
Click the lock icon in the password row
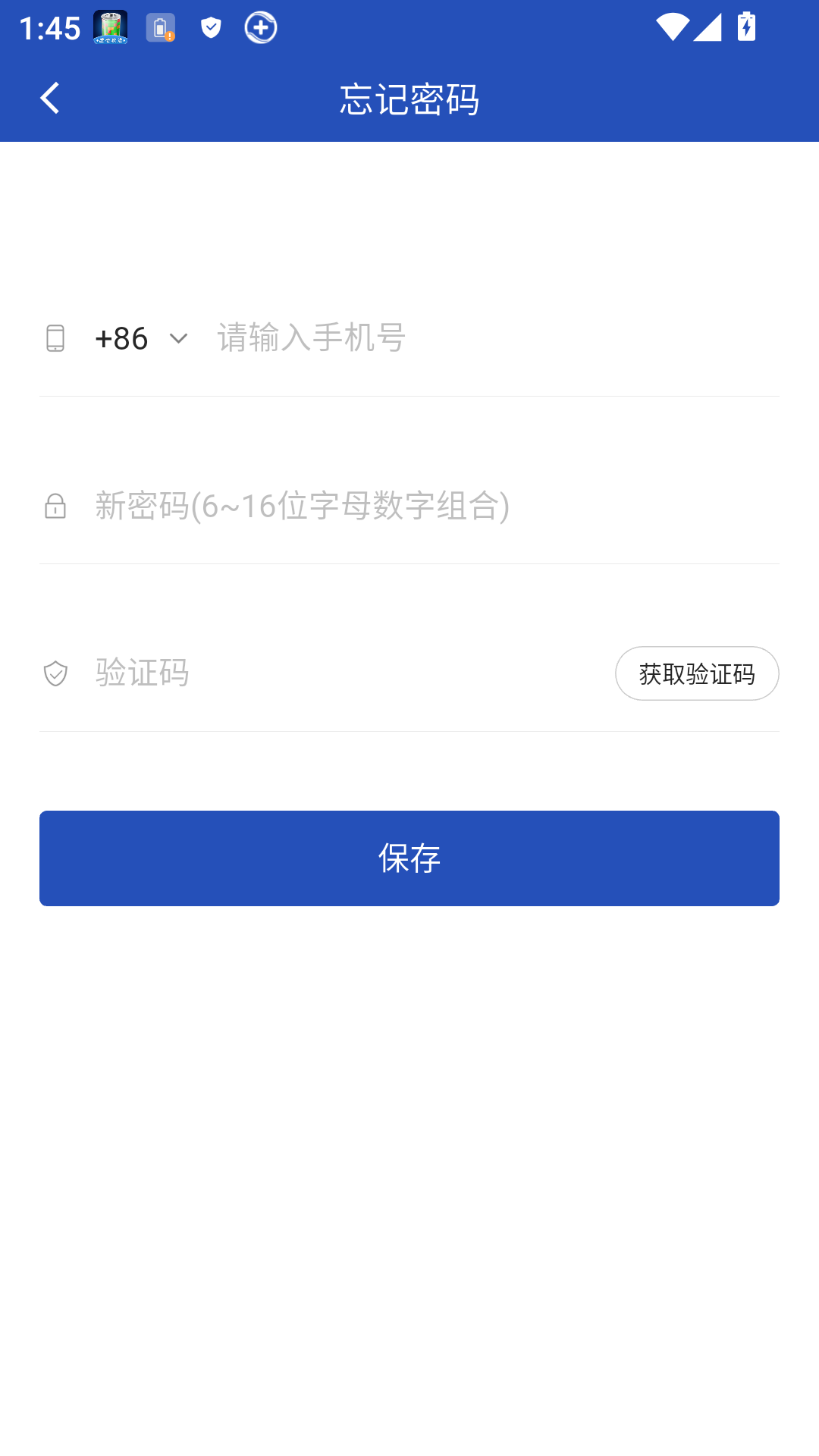click(x=54, y=507)
